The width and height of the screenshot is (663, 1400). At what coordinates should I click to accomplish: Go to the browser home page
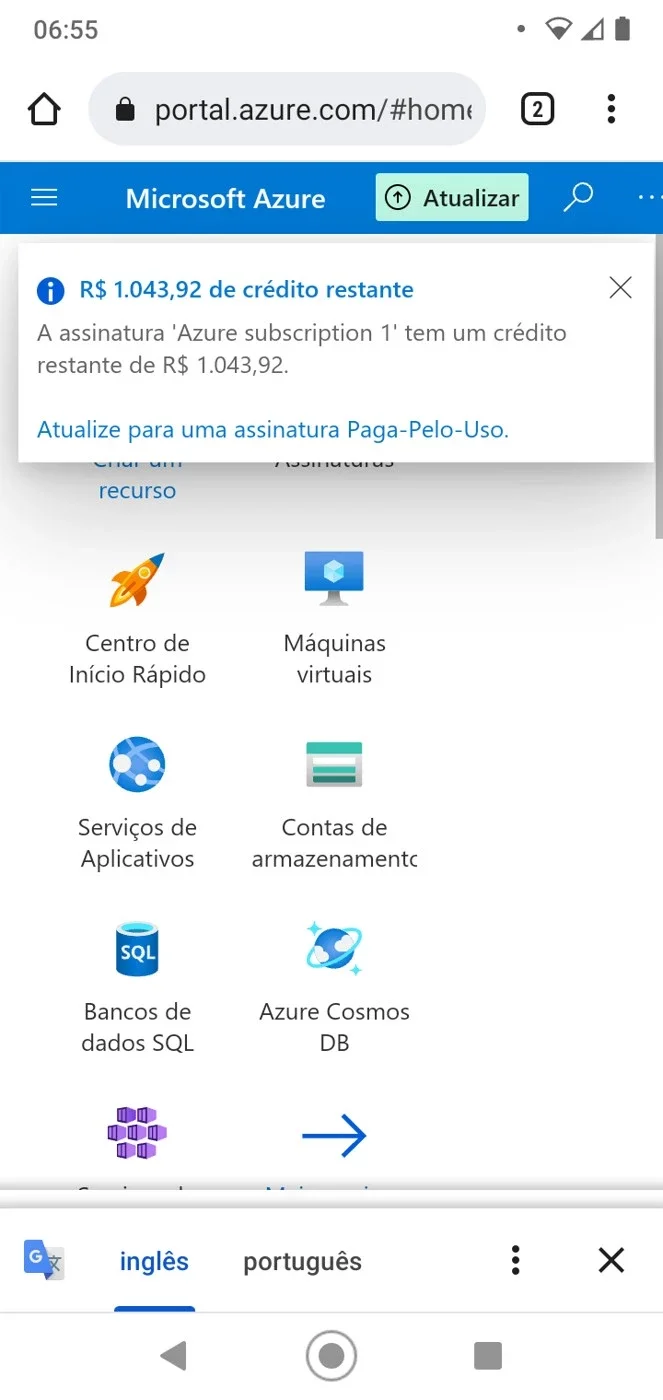pos(44,109)
